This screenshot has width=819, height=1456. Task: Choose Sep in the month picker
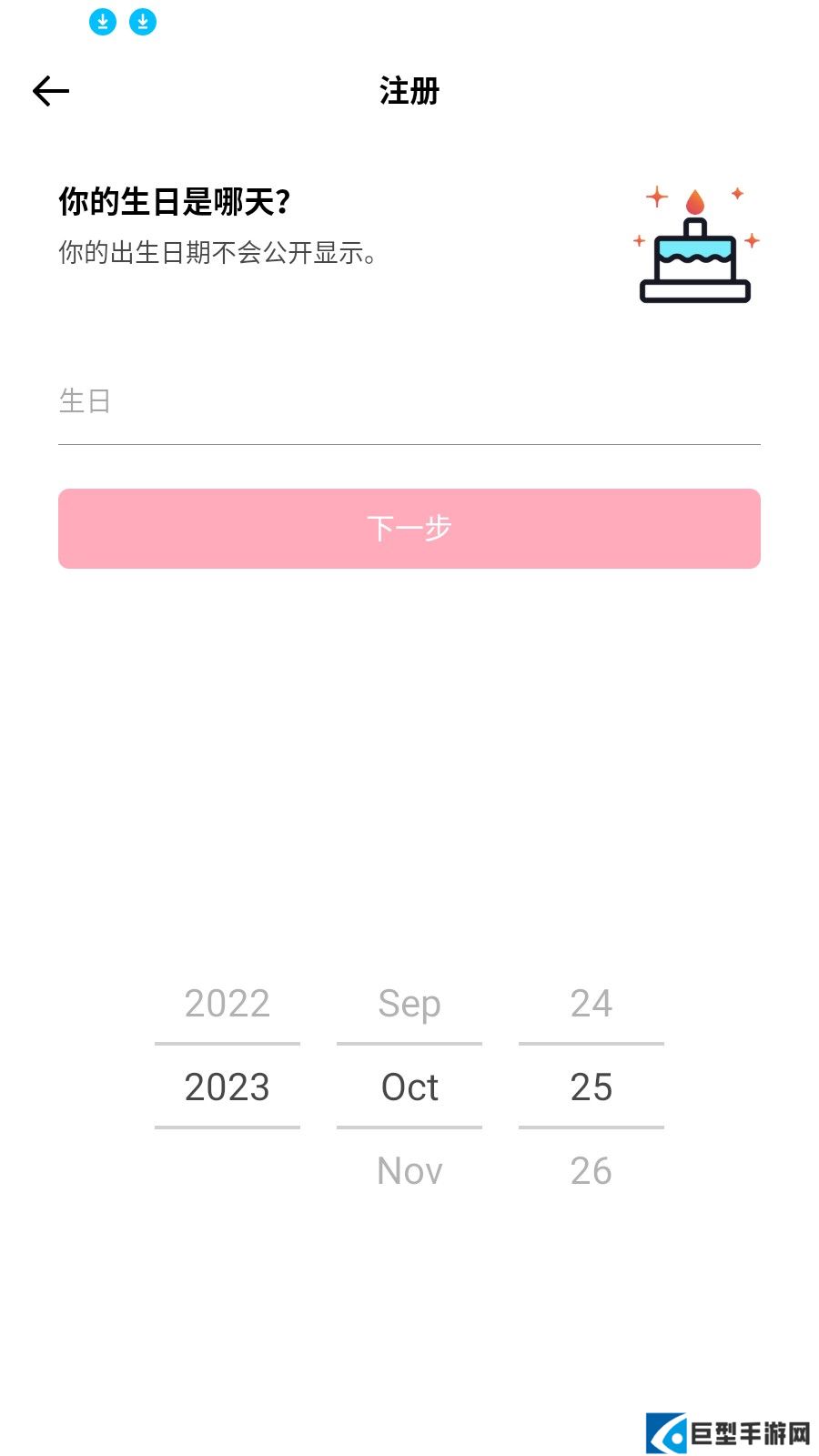tap(409, 1004)
